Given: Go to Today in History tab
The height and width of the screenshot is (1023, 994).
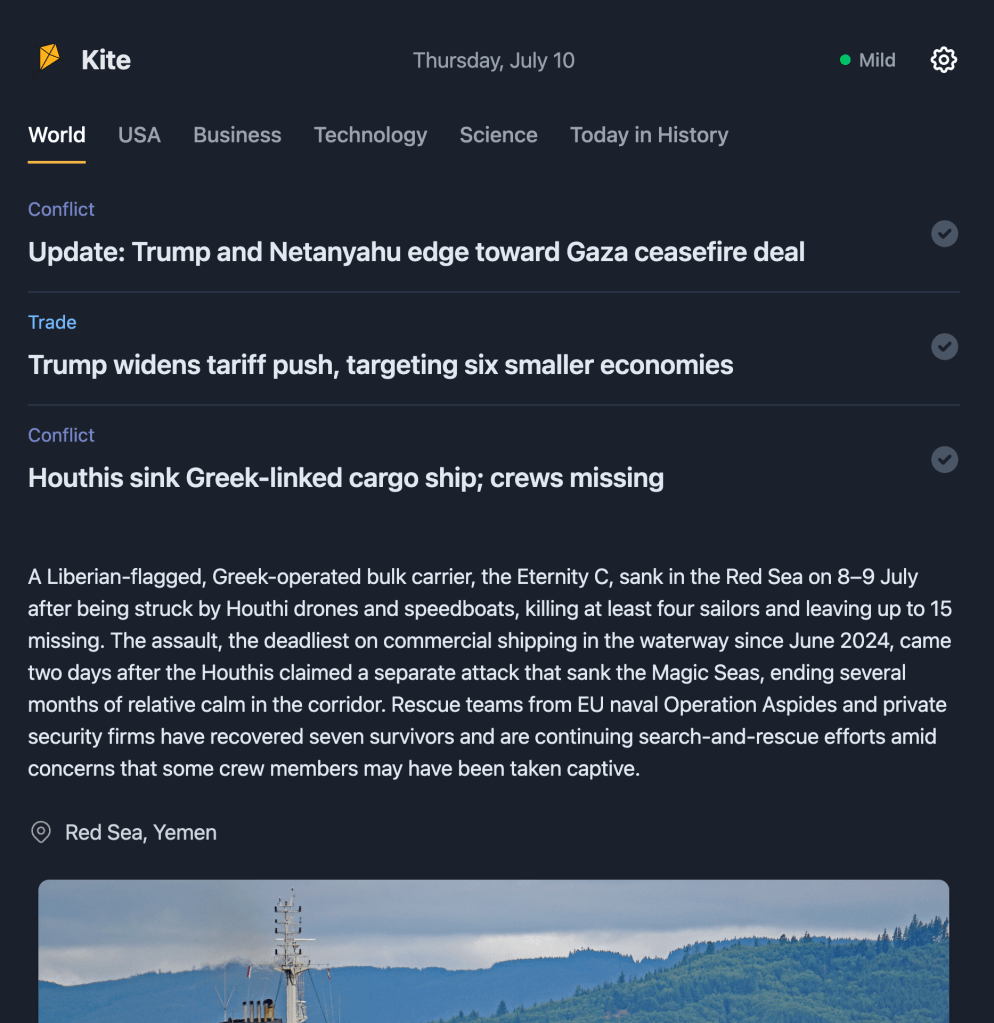Looking at the screenshot, I should coord(648,135).
